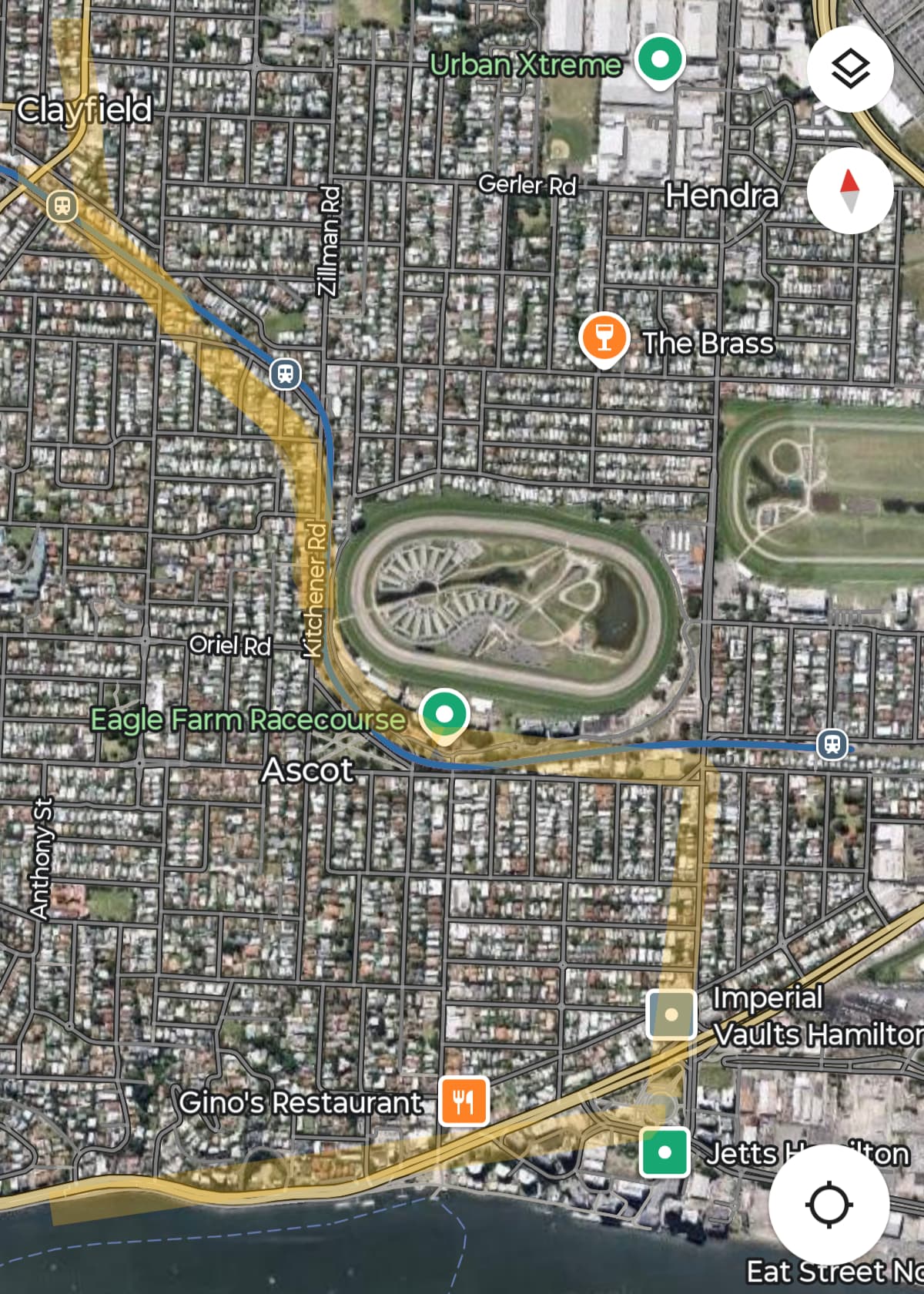Select Imperial Vaults Hamilton marker
The width and height of the screenshot is (924, 1294).
(671, 1014)
